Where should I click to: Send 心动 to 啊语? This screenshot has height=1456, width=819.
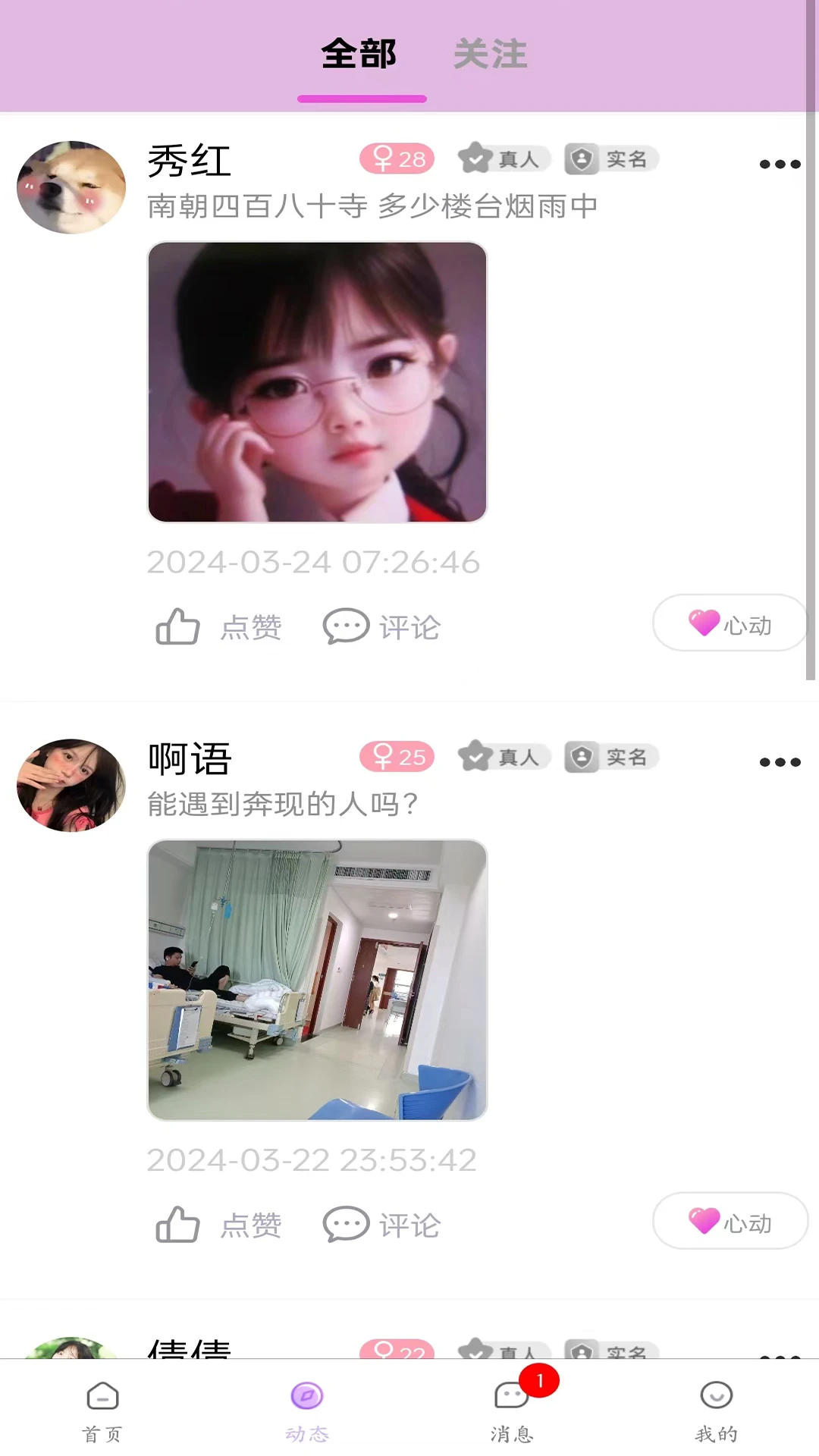tap(730, 1222)
